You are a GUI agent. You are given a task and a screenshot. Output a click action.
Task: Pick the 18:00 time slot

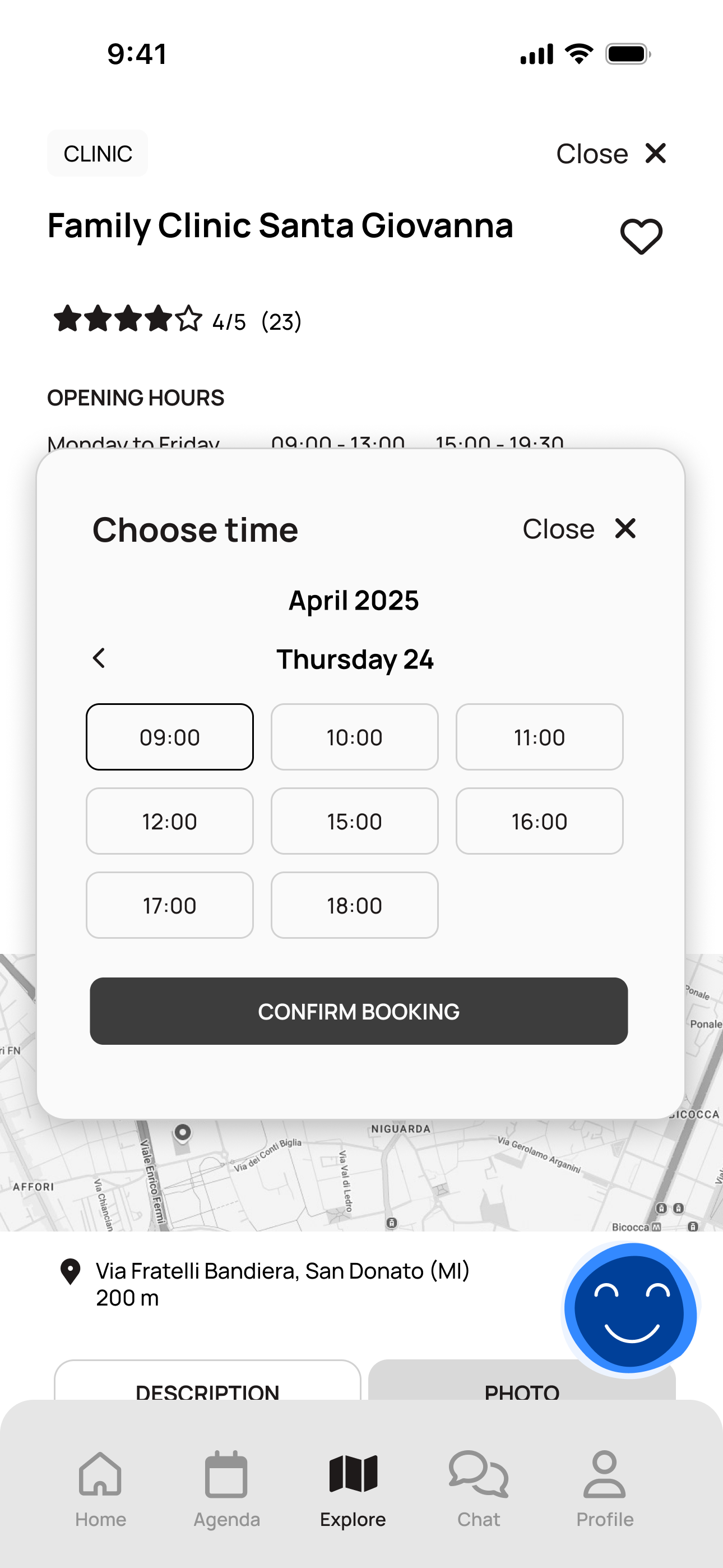355,905
